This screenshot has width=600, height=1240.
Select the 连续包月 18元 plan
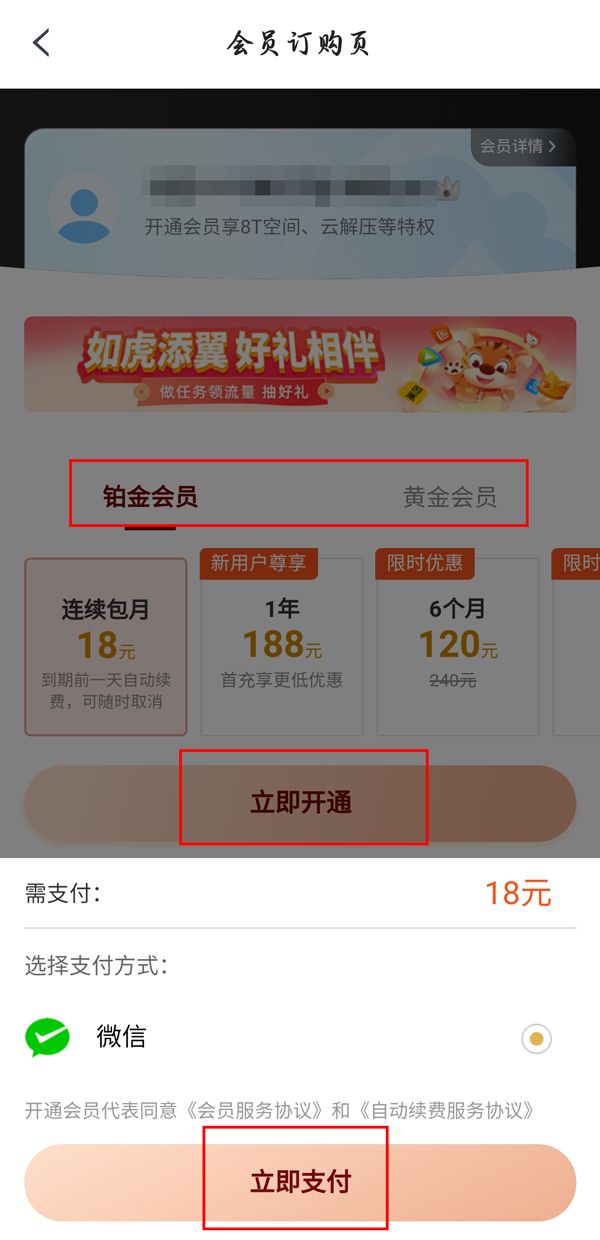[106, 647]
